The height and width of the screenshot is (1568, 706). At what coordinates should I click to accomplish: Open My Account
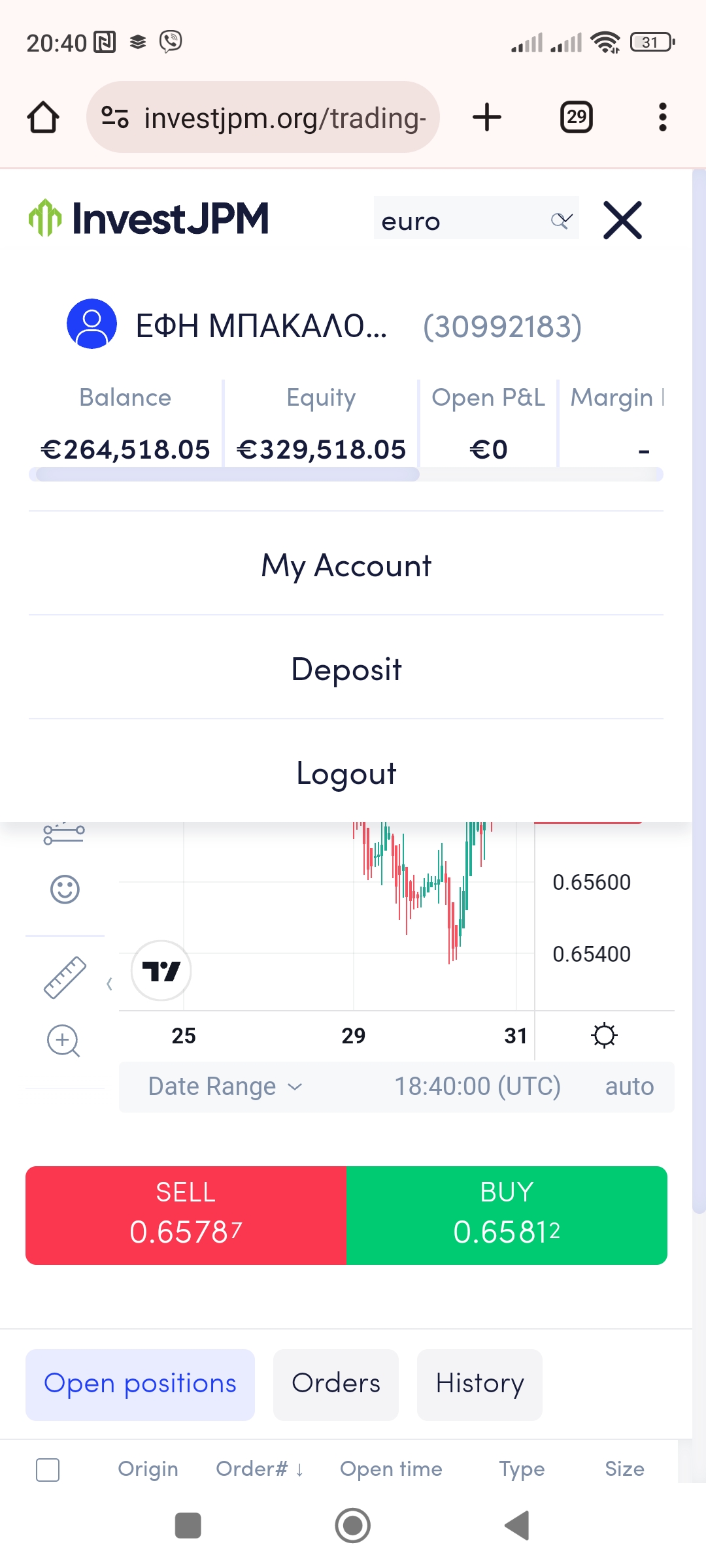346,565
